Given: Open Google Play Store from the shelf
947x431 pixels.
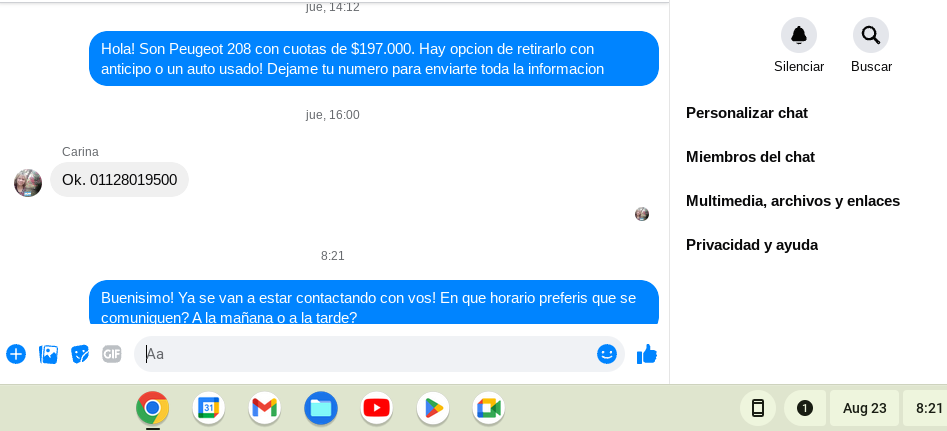Looking at the screenshot, I should [x=433, y=408].
